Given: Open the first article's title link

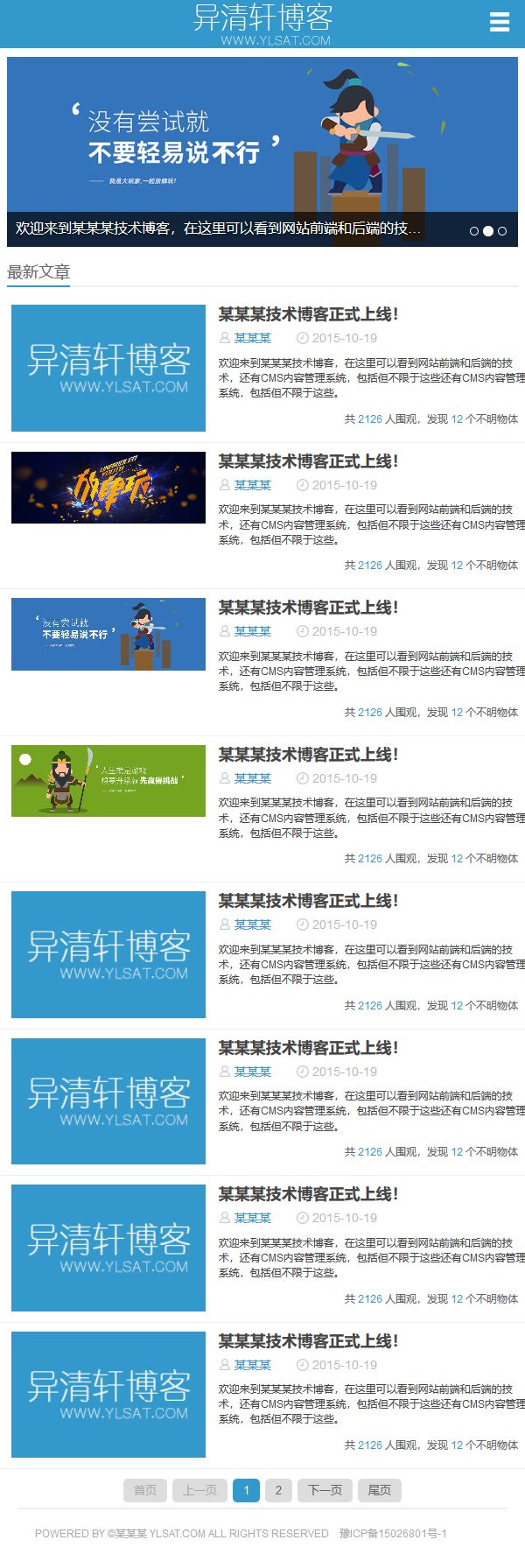Looking at the screenshot, I should [308, 314].
